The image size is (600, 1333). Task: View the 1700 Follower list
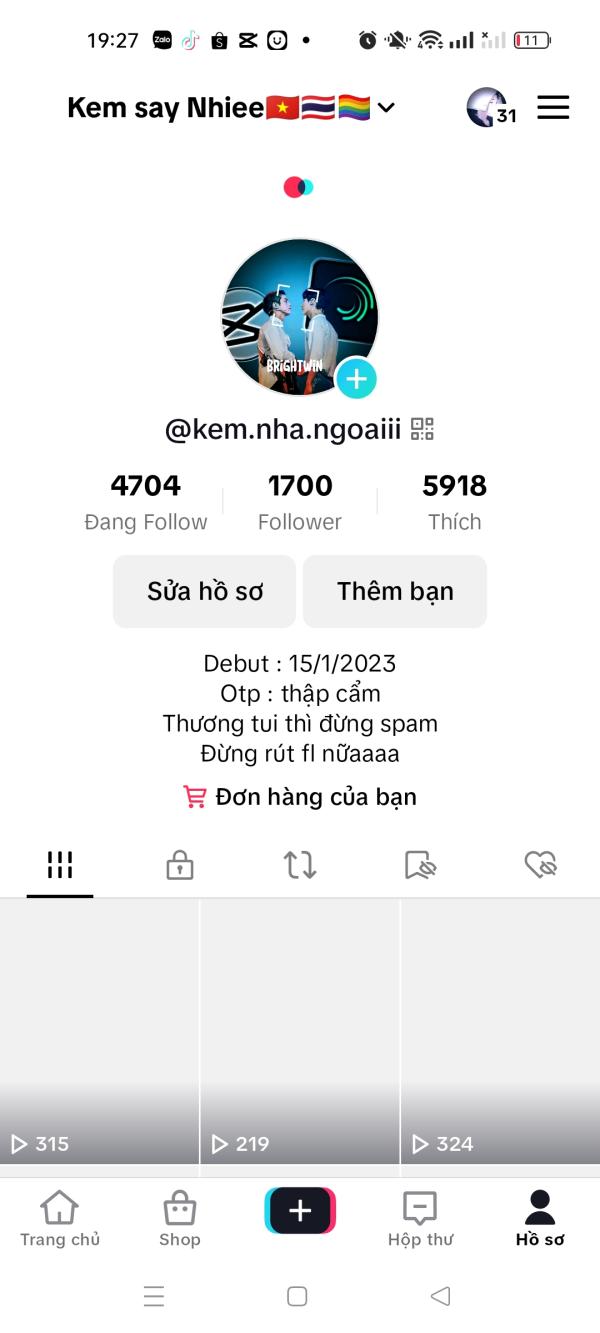(x=300, y=502)
